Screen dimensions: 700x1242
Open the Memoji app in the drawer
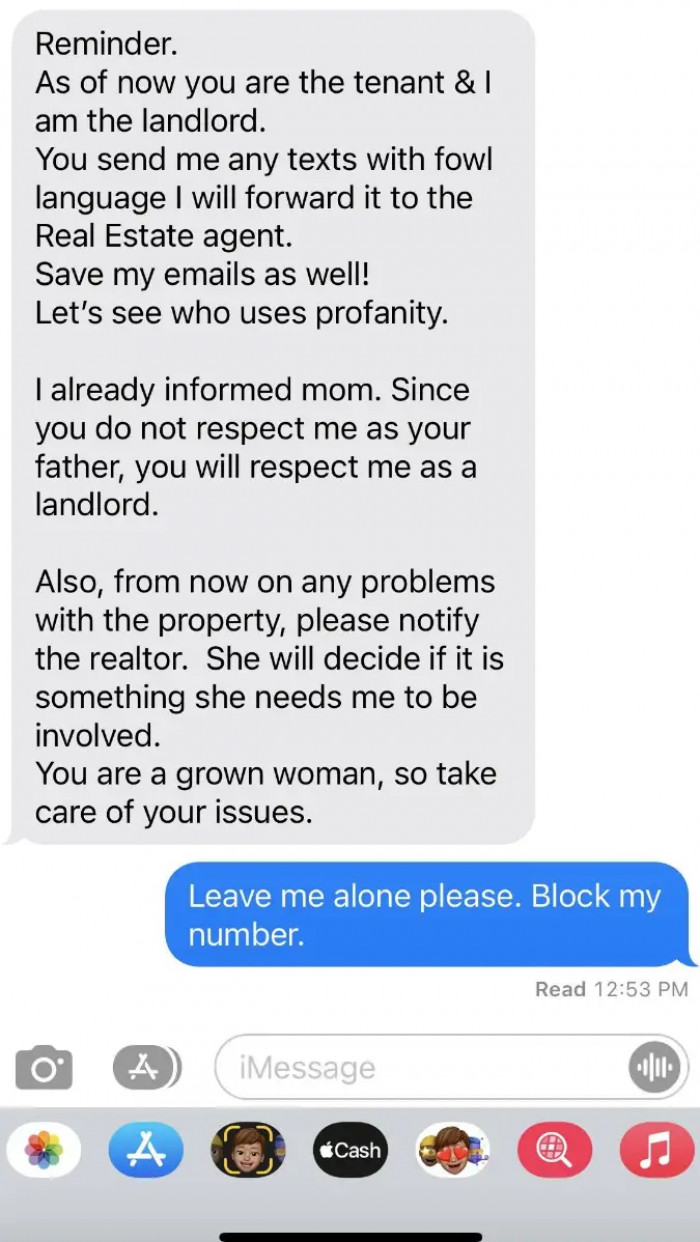(x=247, y=1150)
